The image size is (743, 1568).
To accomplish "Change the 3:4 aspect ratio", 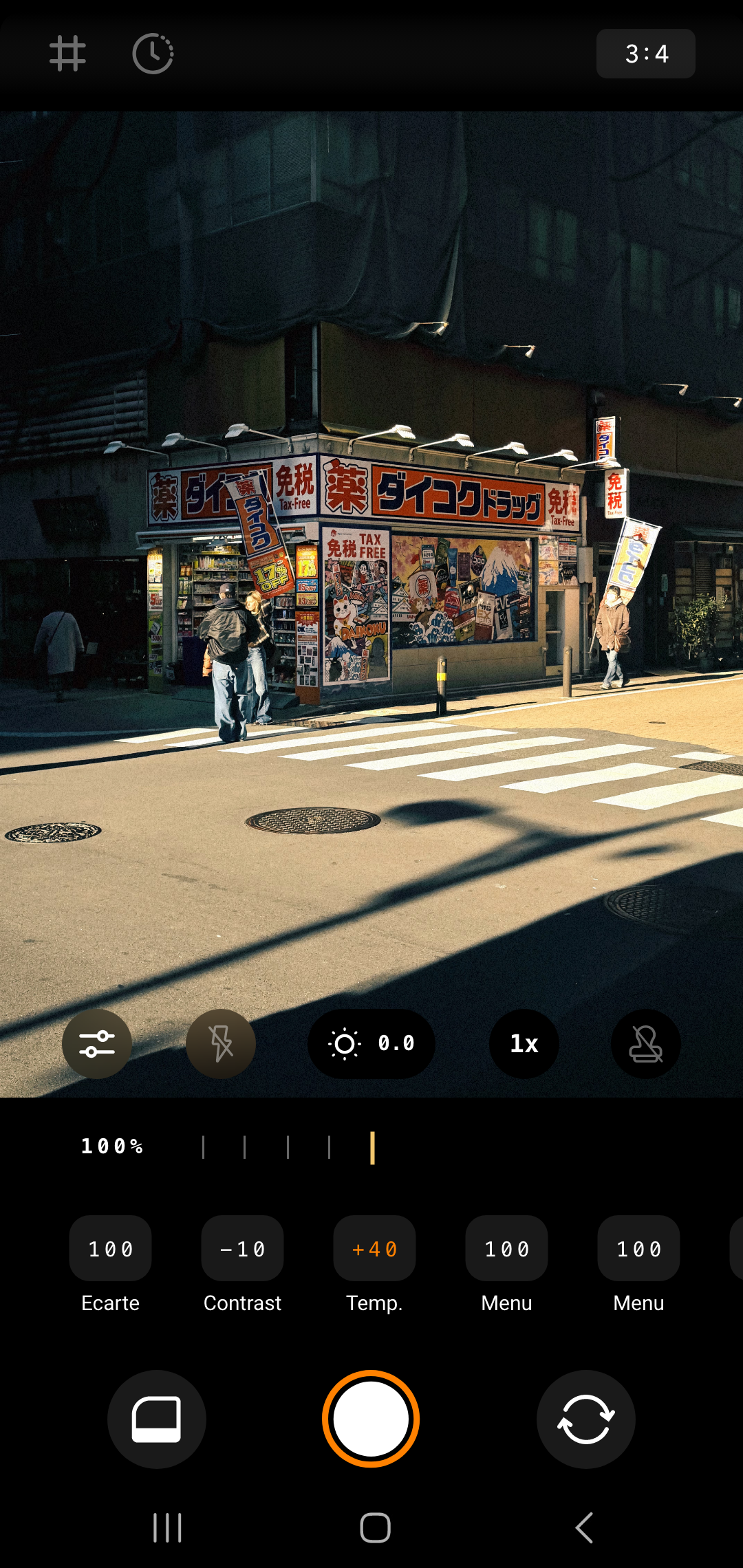I will pos(645,54).
